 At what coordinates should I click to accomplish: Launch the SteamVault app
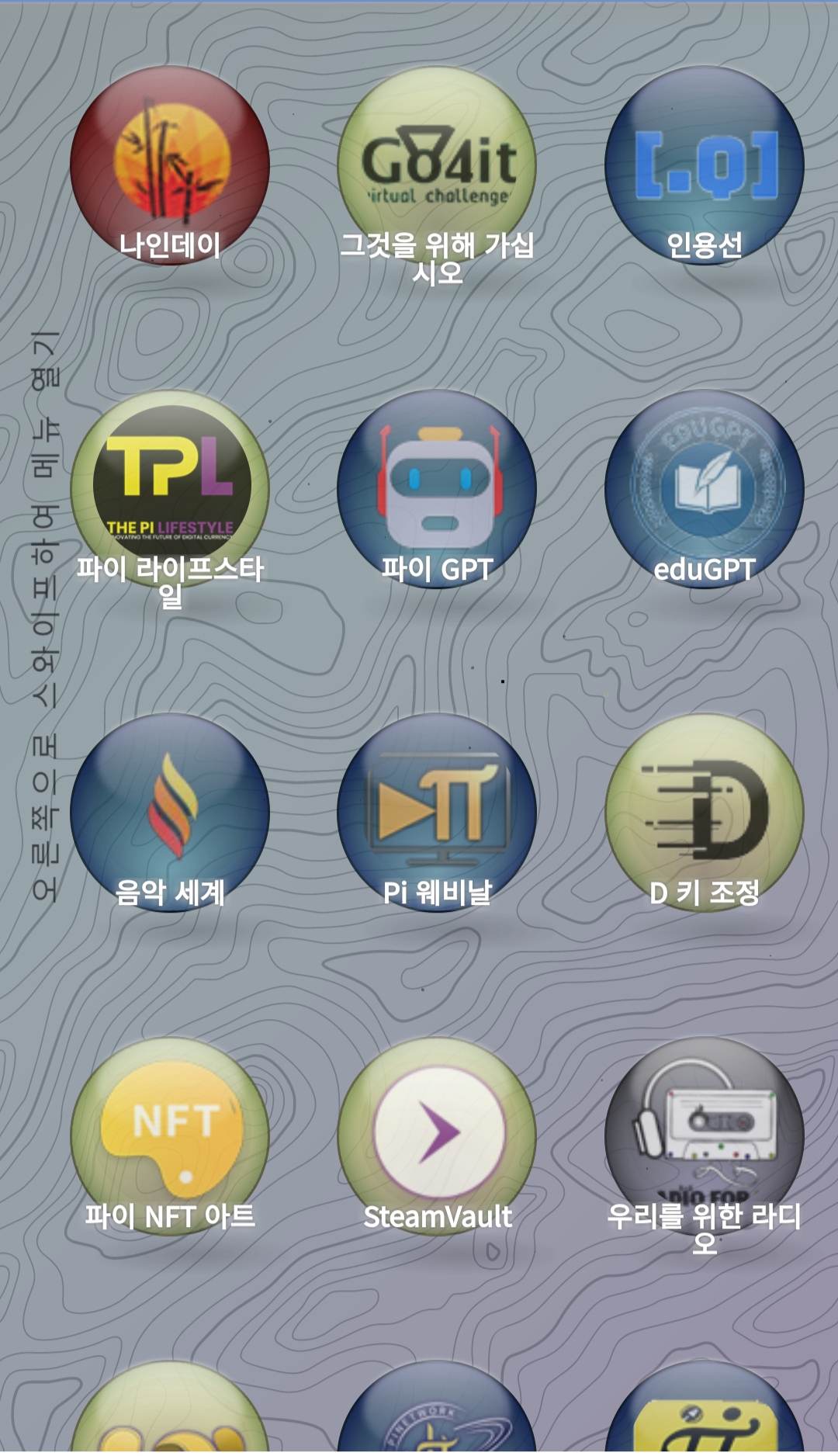click(x=437, y=1136)
